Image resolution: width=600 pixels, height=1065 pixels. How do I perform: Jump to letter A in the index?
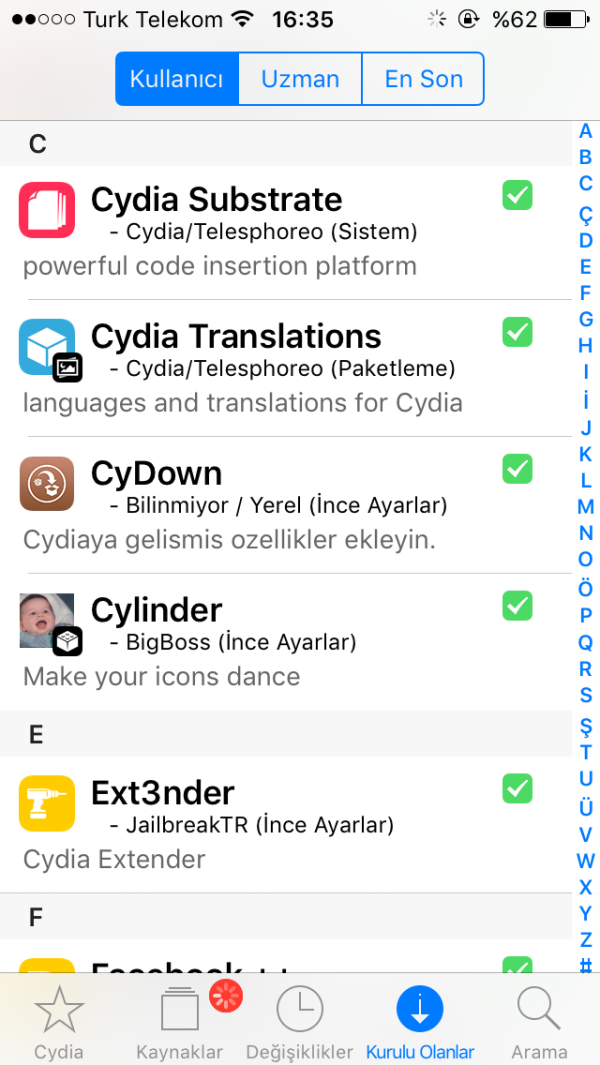[x=586, y=130]
